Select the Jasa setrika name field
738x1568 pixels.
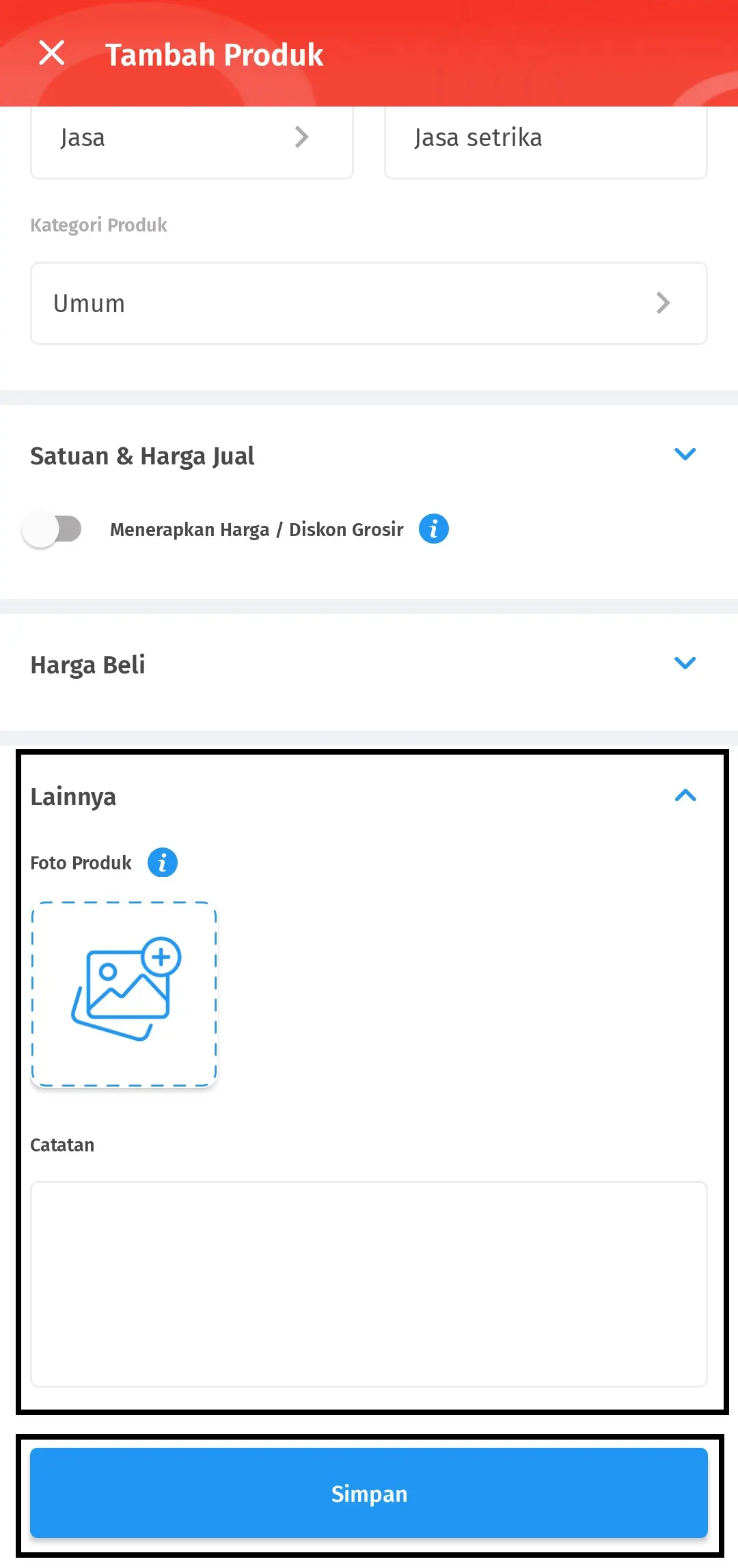(x=546, y=137)
